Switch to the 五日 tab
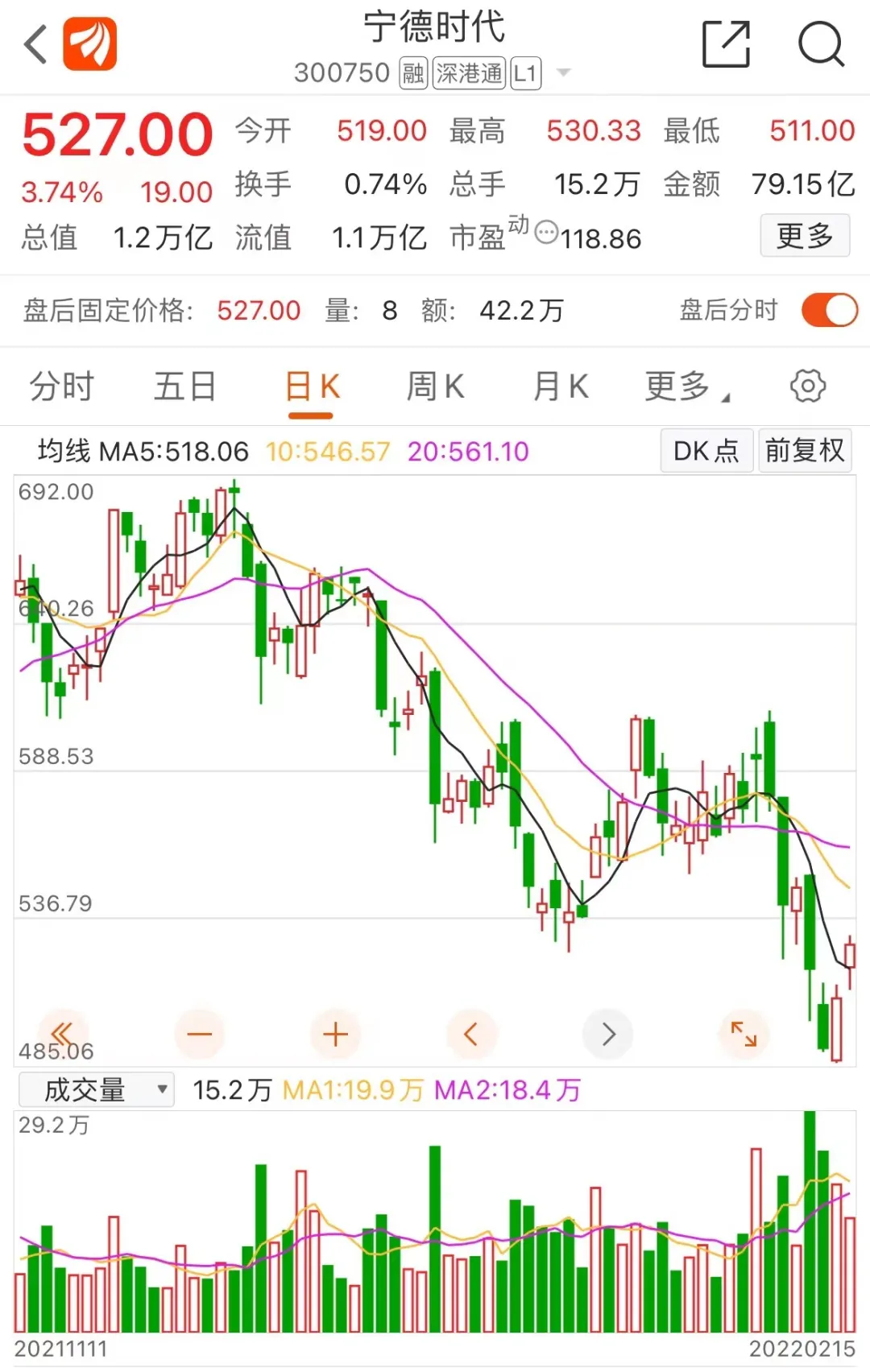870x1372 pixels. (185, 386)
